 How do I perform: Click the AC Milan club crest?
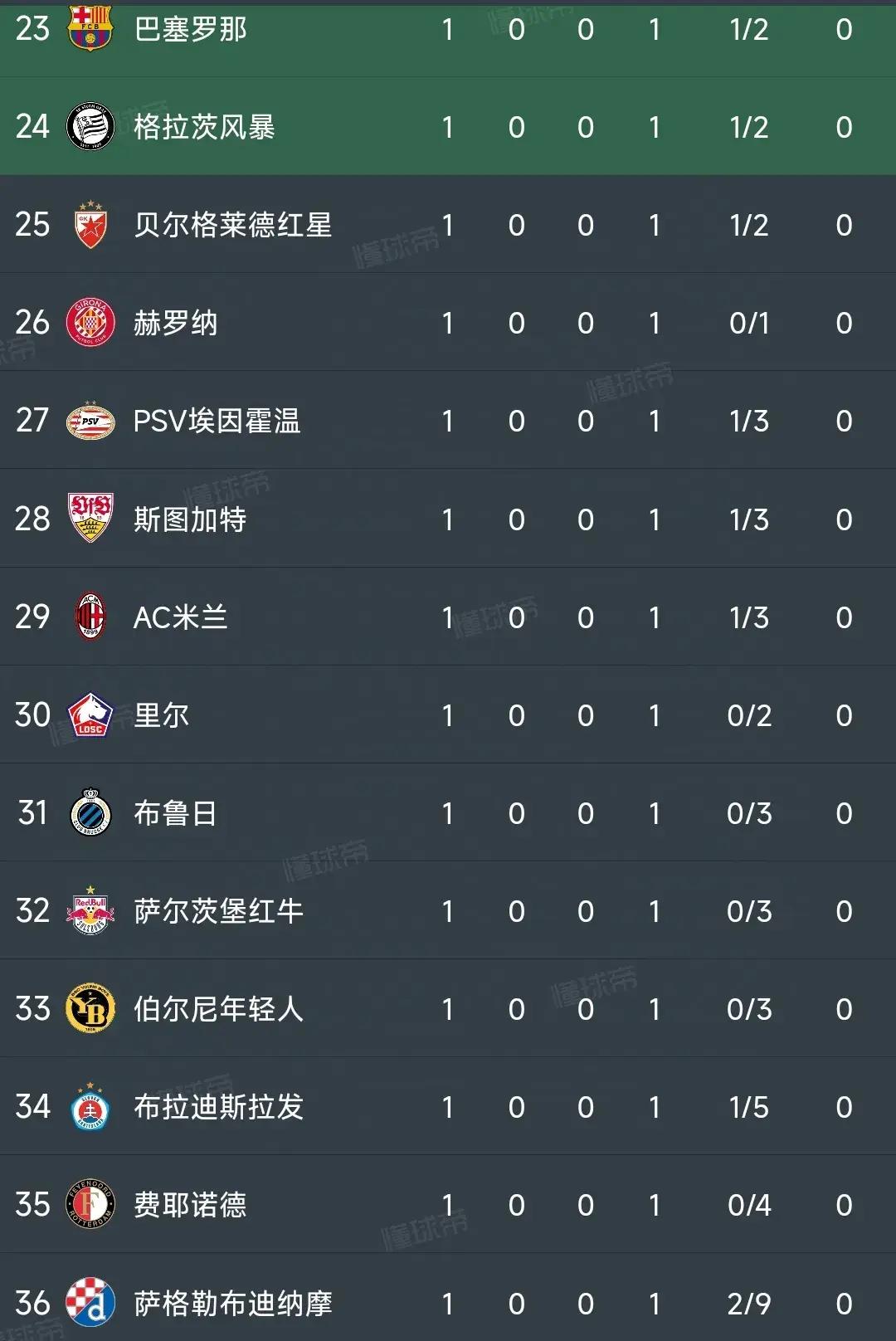click(x=91, y=617)
